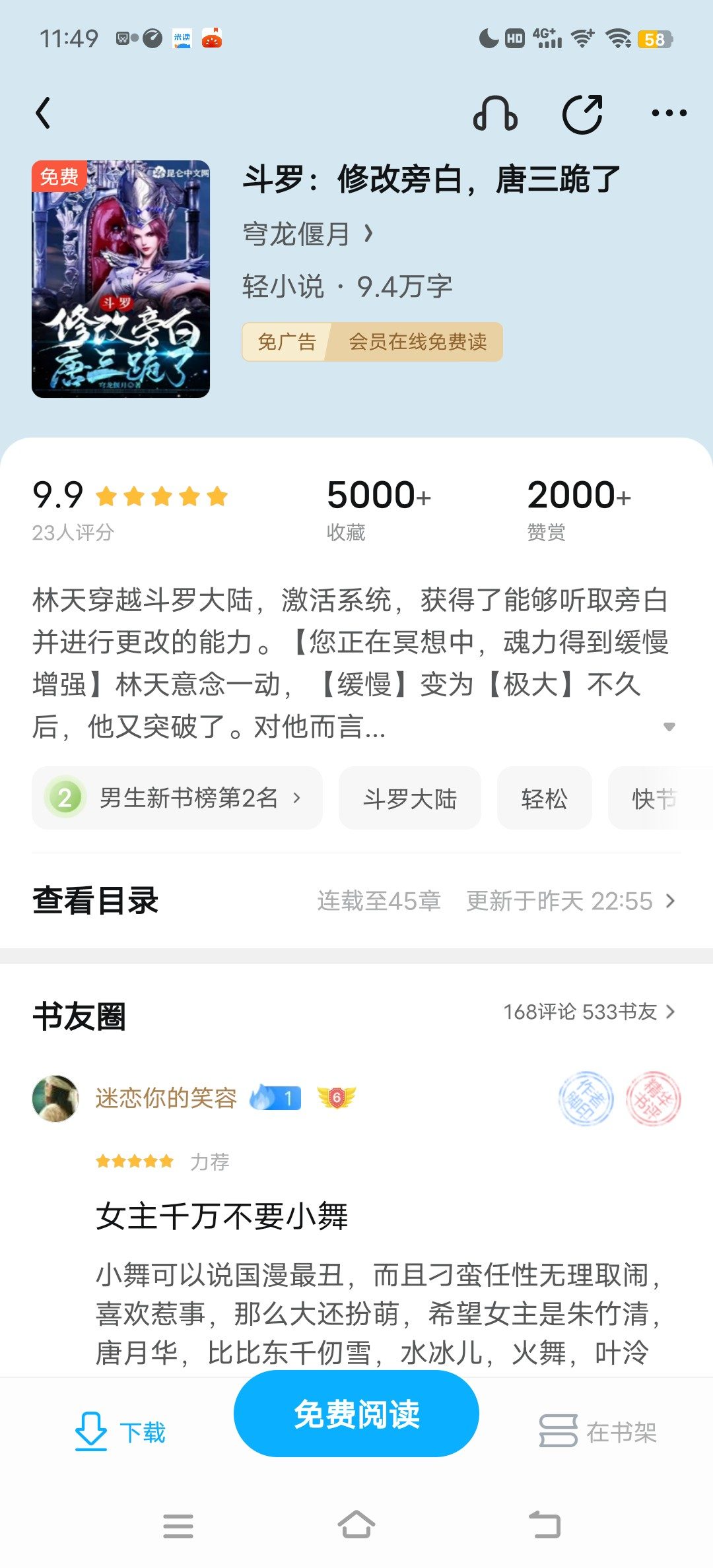Download the book with 下载
Viewport: 713px width, 1568px height.
coord(120,1431)
